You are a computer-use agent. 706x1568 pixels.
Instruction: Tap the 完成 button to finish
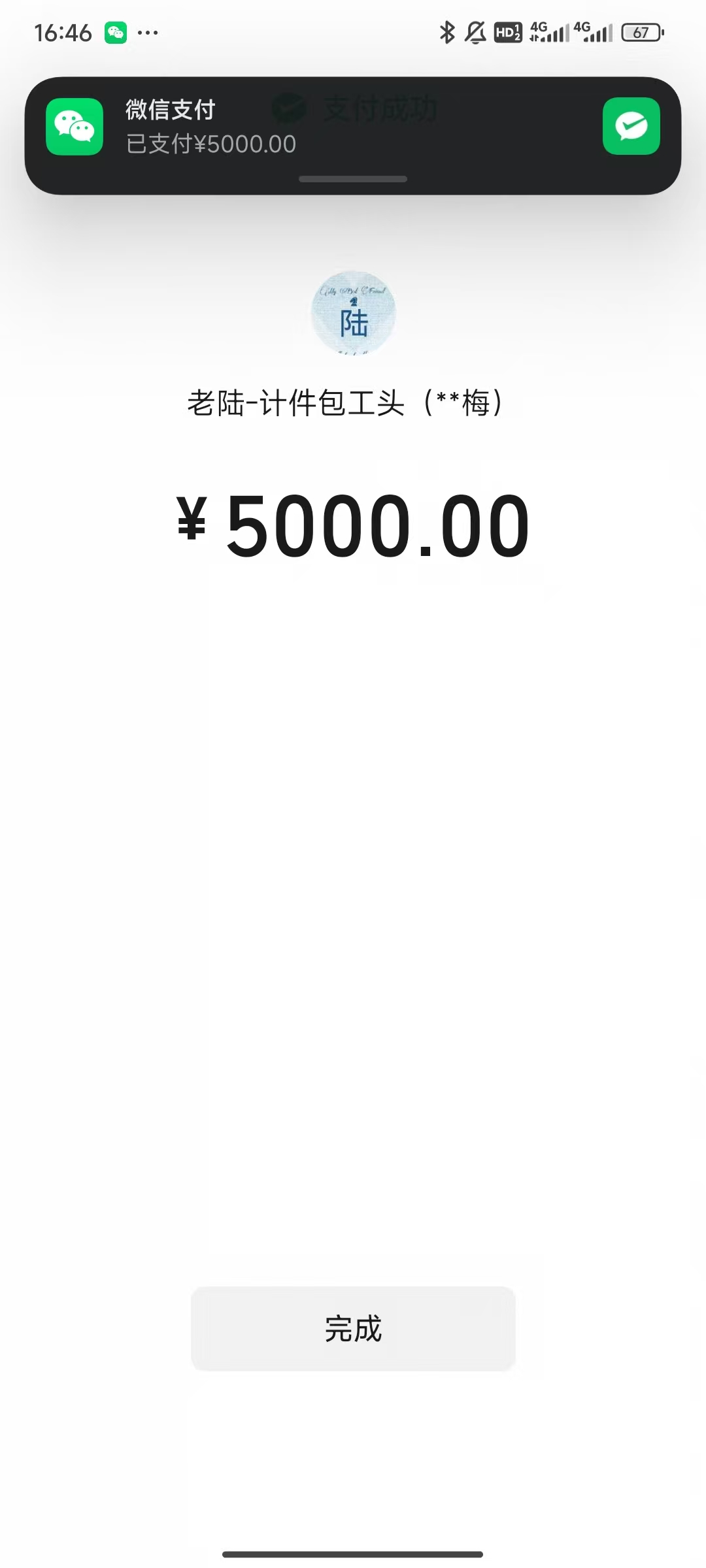353,1328
